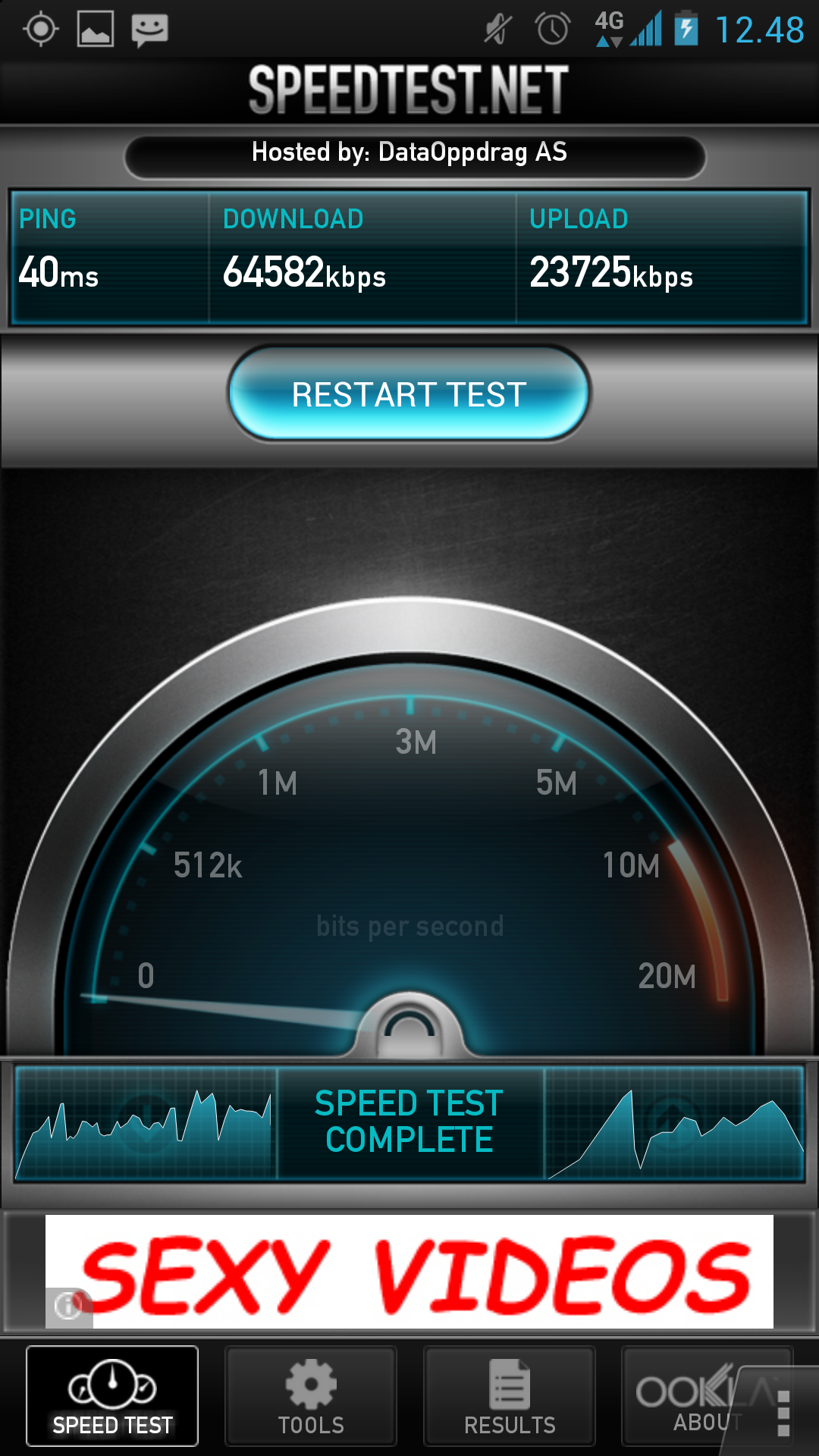Image resolution: width=819 pixels, height=1456 pixels.
Task: Open the Results tab
Action: pyautogui.click(x=510, y=1396)
